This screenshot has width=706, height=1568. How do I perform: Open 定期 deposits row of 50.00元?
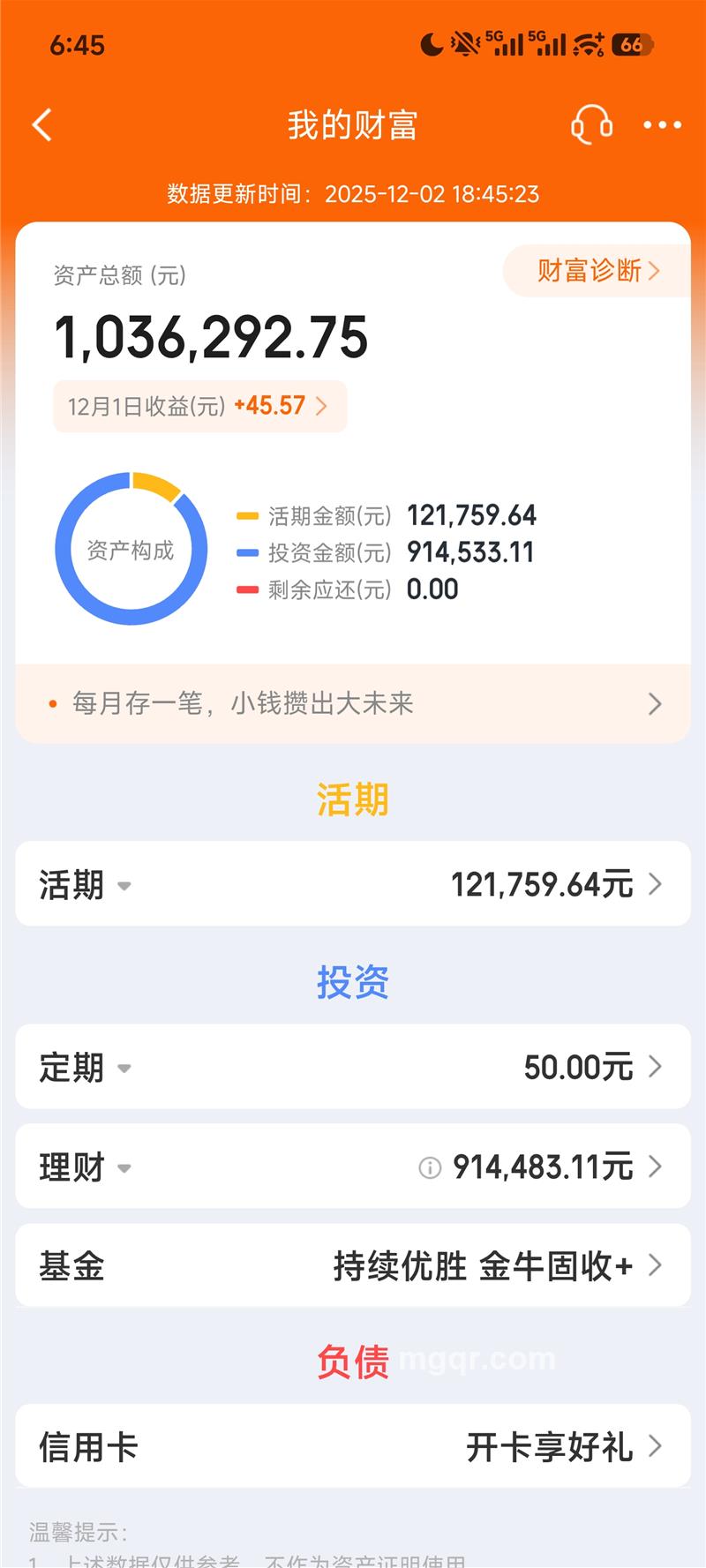(353, 1067)
